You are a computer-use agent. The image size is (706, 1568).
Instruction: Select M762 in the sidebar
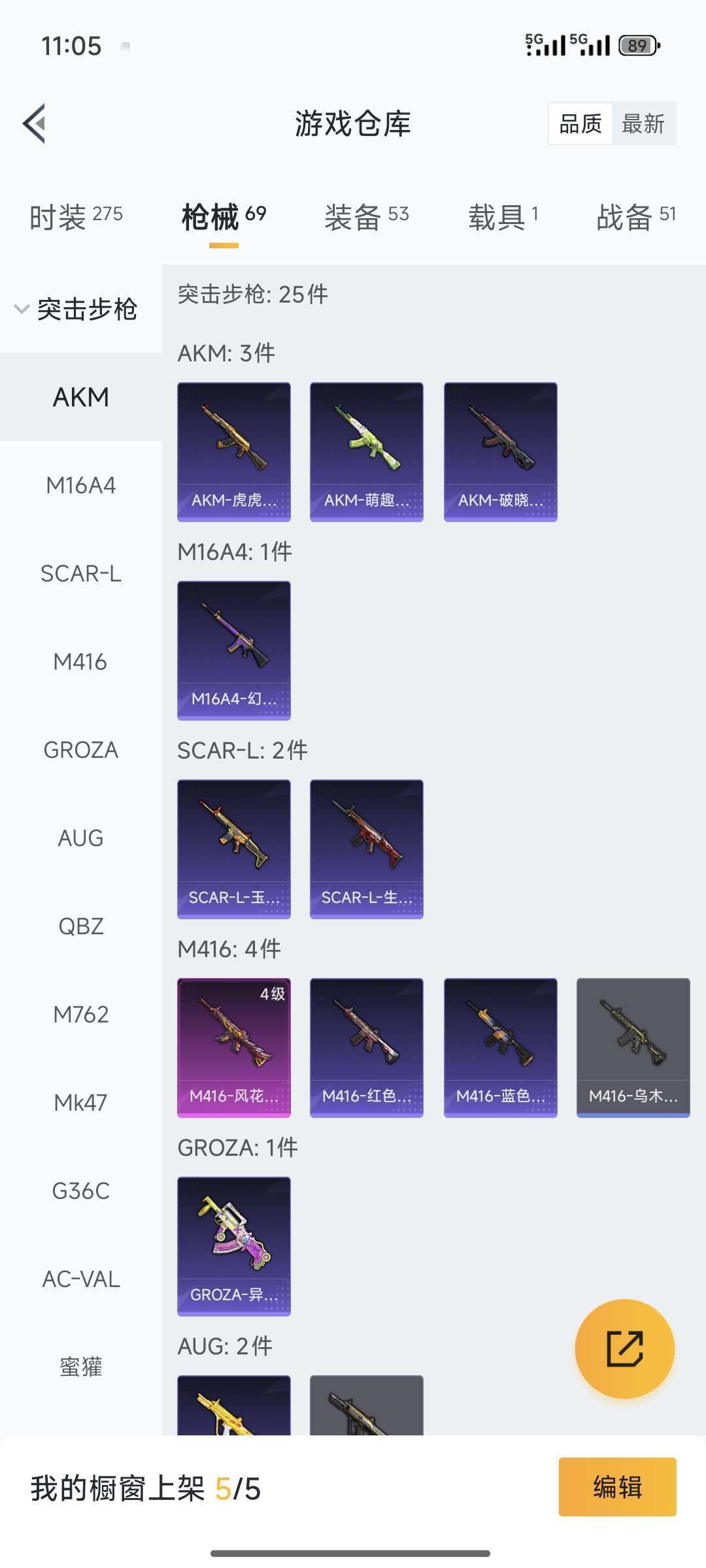click(81, 1015)
